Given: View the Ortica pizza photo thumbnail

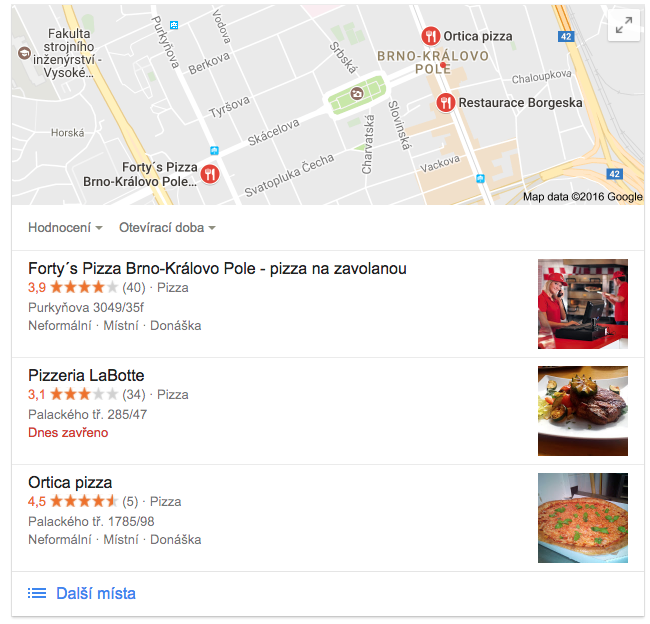Looking at the screenshot, I should [582, 518].
